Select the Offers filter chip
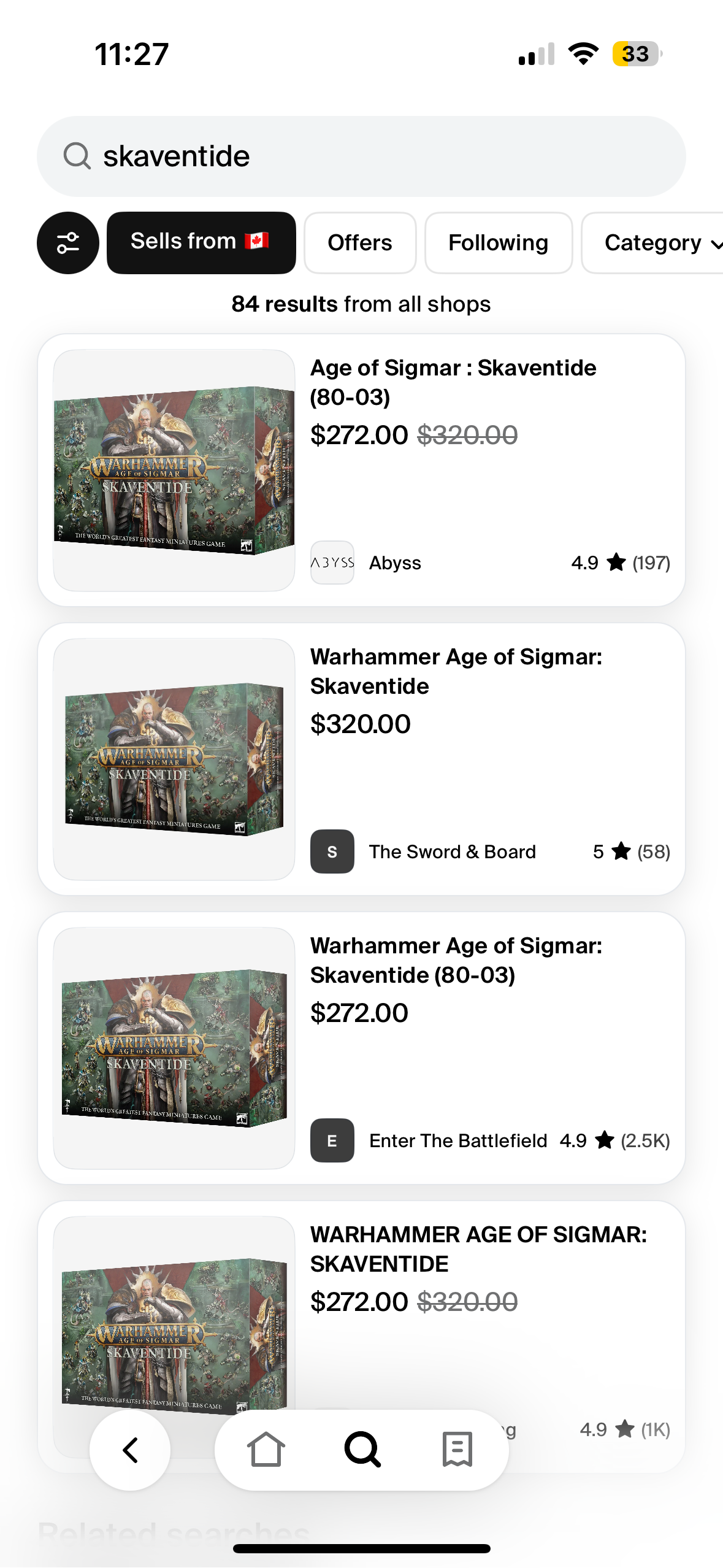 point(360,243)
